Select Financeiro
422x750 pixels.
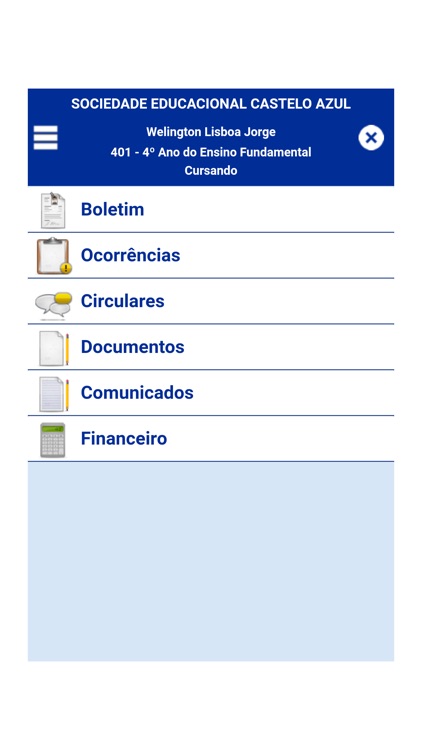(211, 439)
